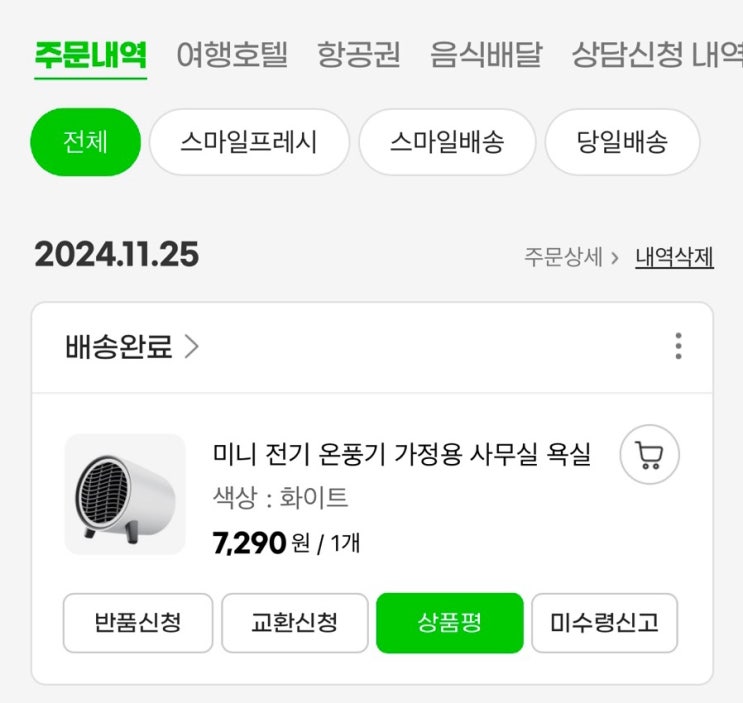This screenshot has width=743, height=703.
Task: Open the 배송완료 delivery status
Action: click(132, 347)
